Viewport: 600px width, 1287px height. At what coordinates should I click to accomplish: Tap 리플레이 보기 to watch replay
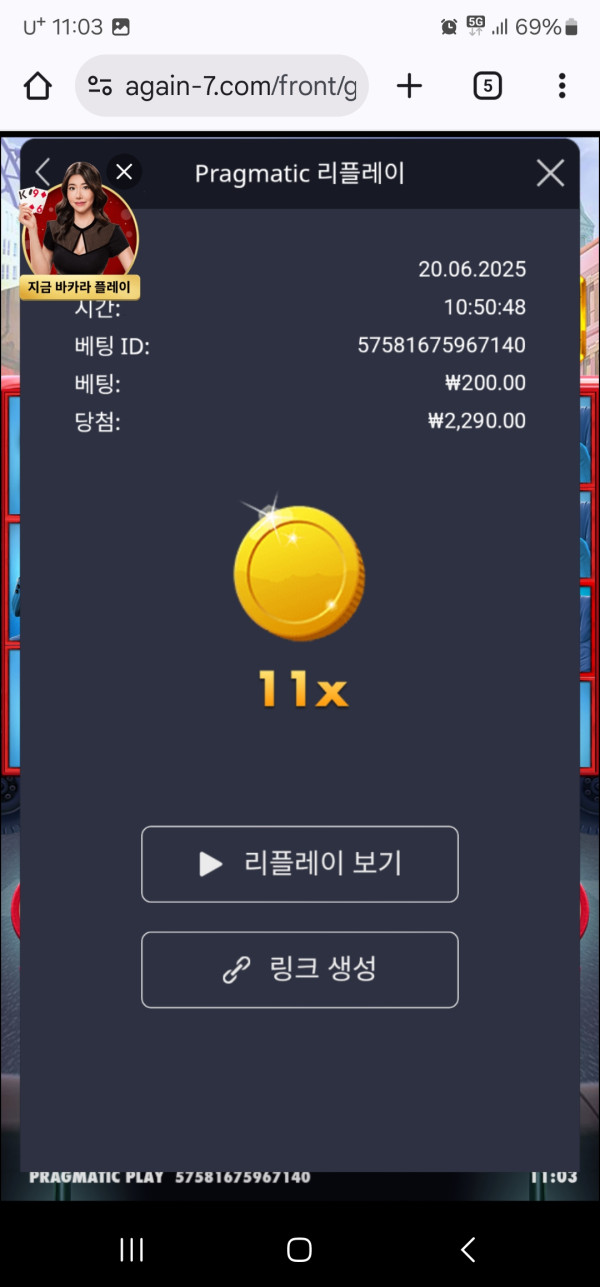(300, 864)
